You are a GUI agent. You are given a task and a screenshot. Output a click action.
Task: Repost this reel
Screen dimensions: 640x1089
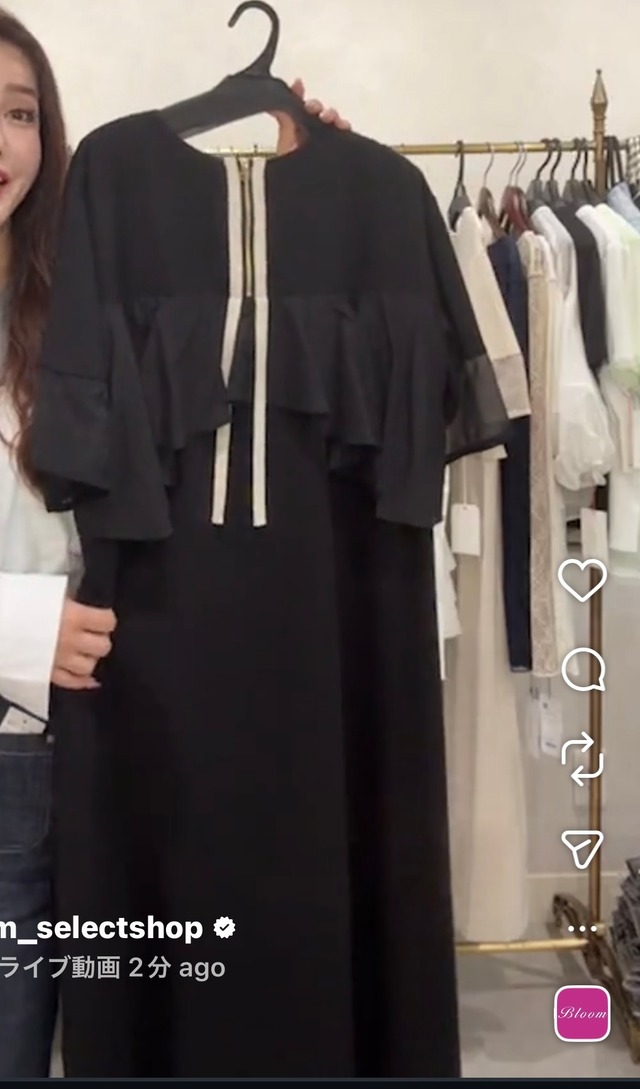[582, 759]
